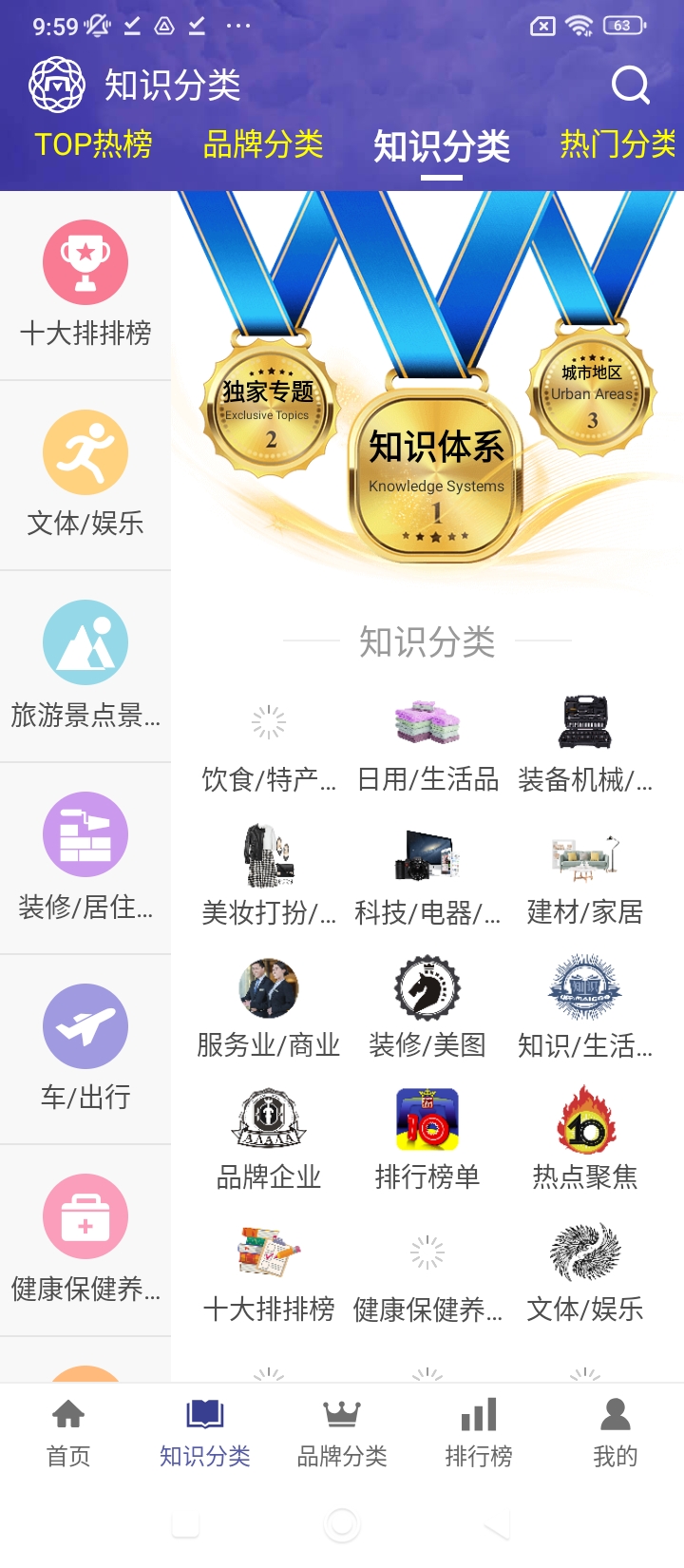Open the 美妆打扮 category
684x1568 pixels.
(x=269, y=879)
